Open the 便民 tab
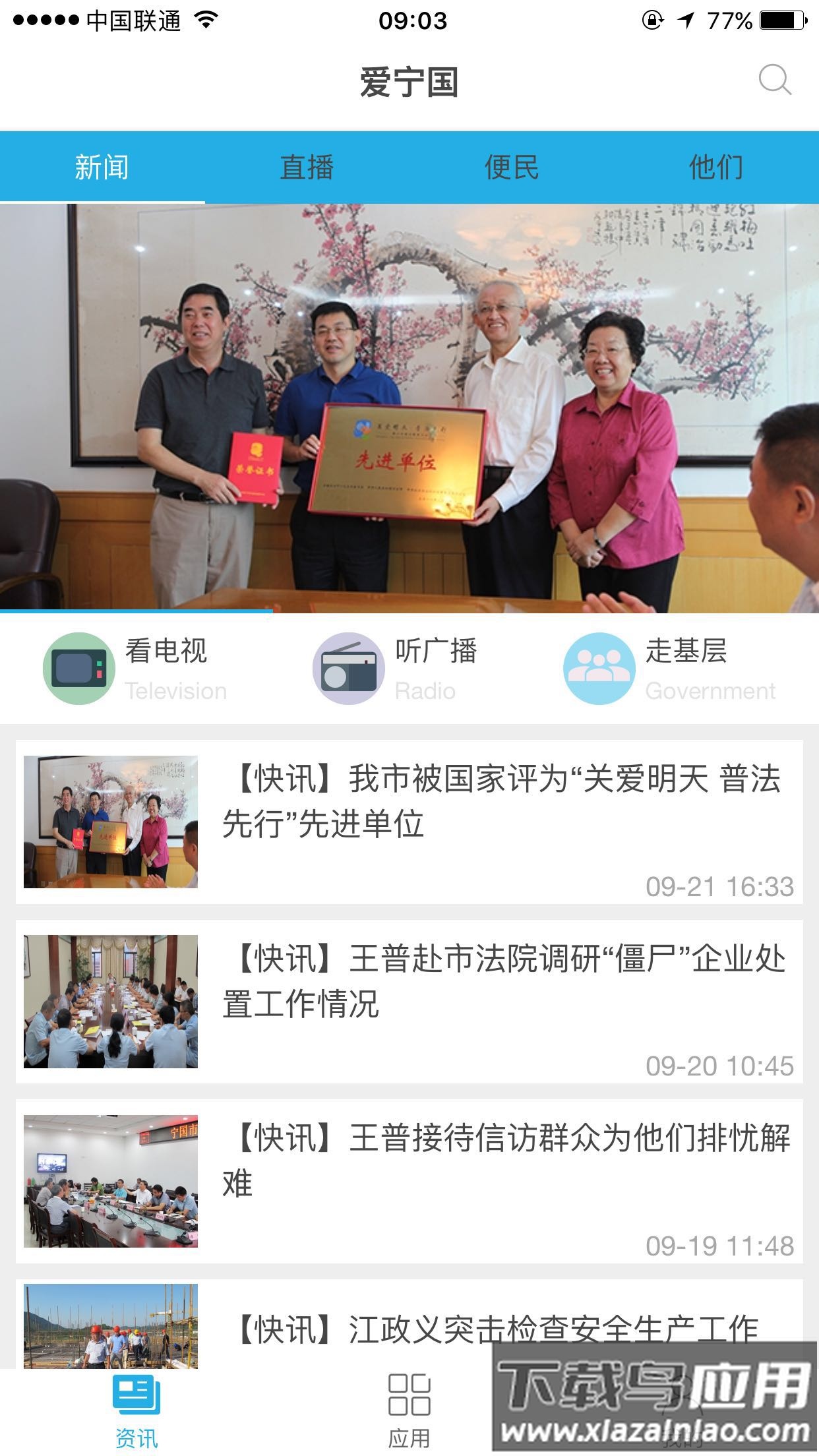The height and width of the screenshot is (1456, 819). click(x=512, y=167)
